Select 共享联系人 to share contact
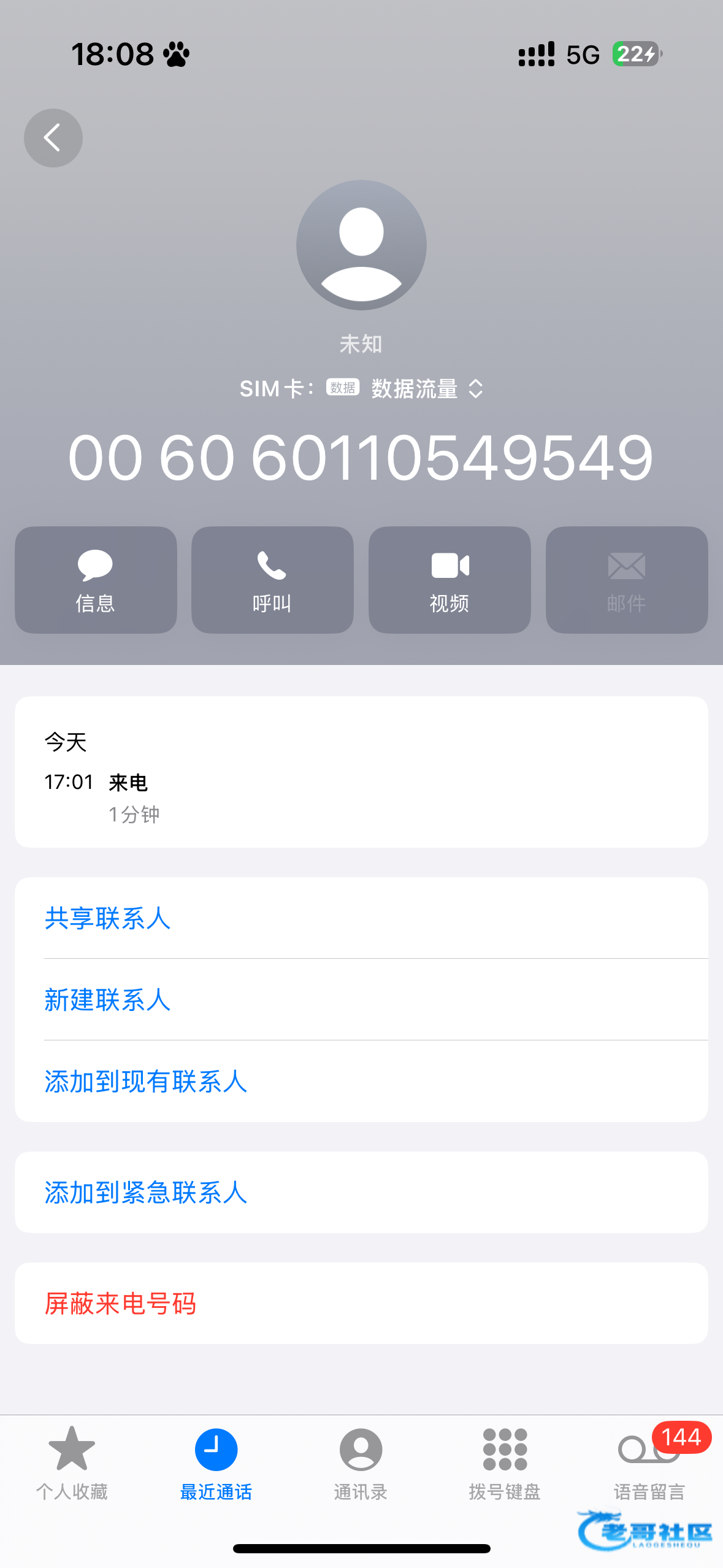 click(x=108, y=918)
